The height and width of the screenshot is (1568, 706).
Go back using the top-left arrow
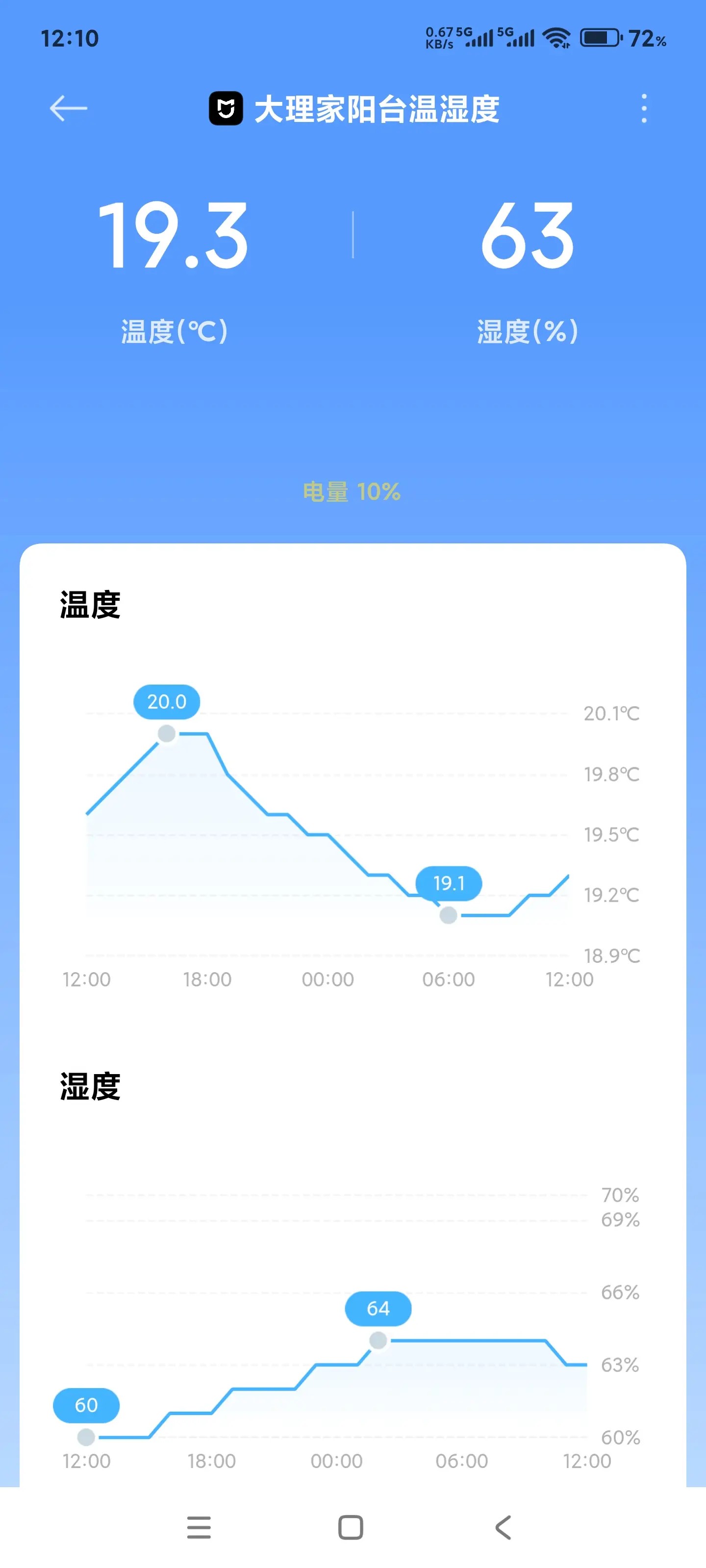[x=68, y=109]
